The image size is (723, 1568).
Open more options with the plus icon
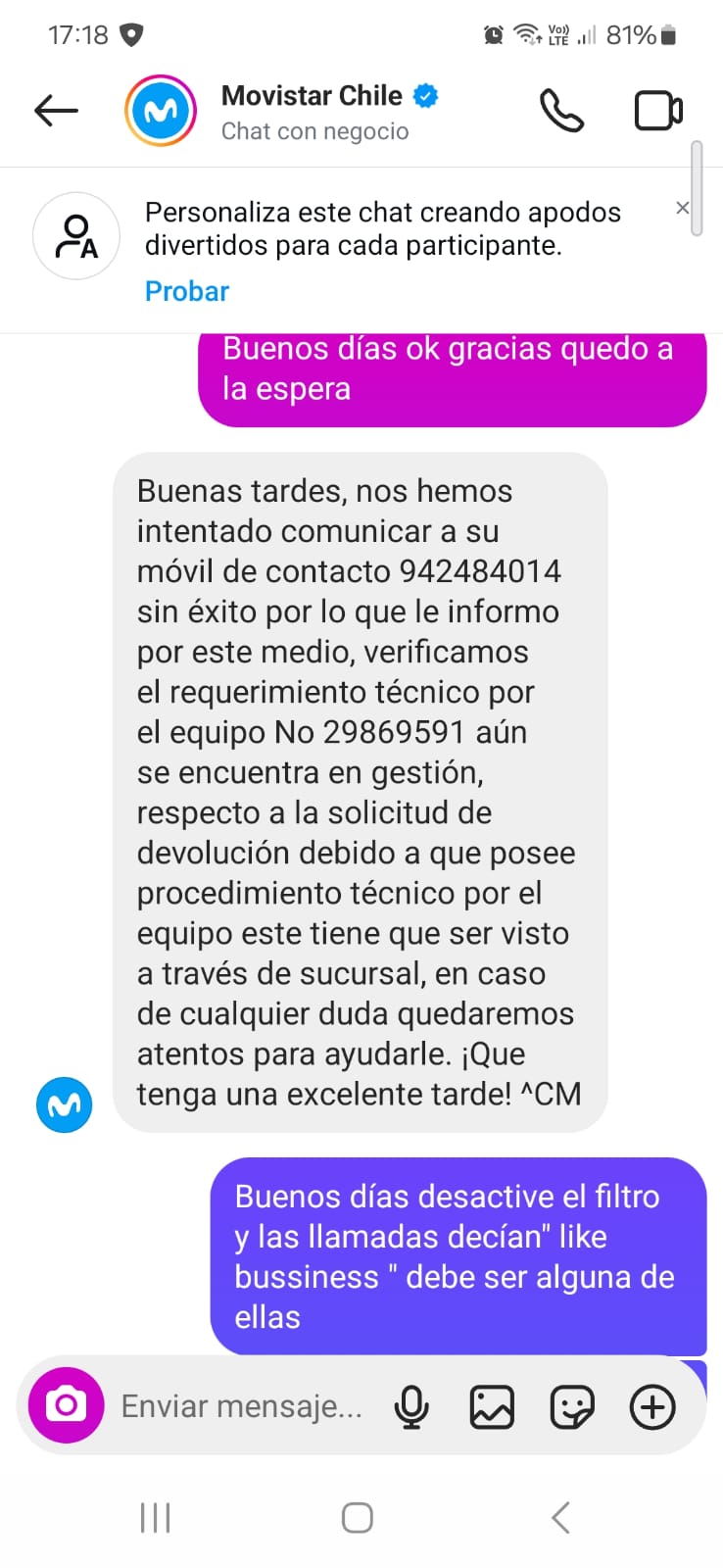652,1407
